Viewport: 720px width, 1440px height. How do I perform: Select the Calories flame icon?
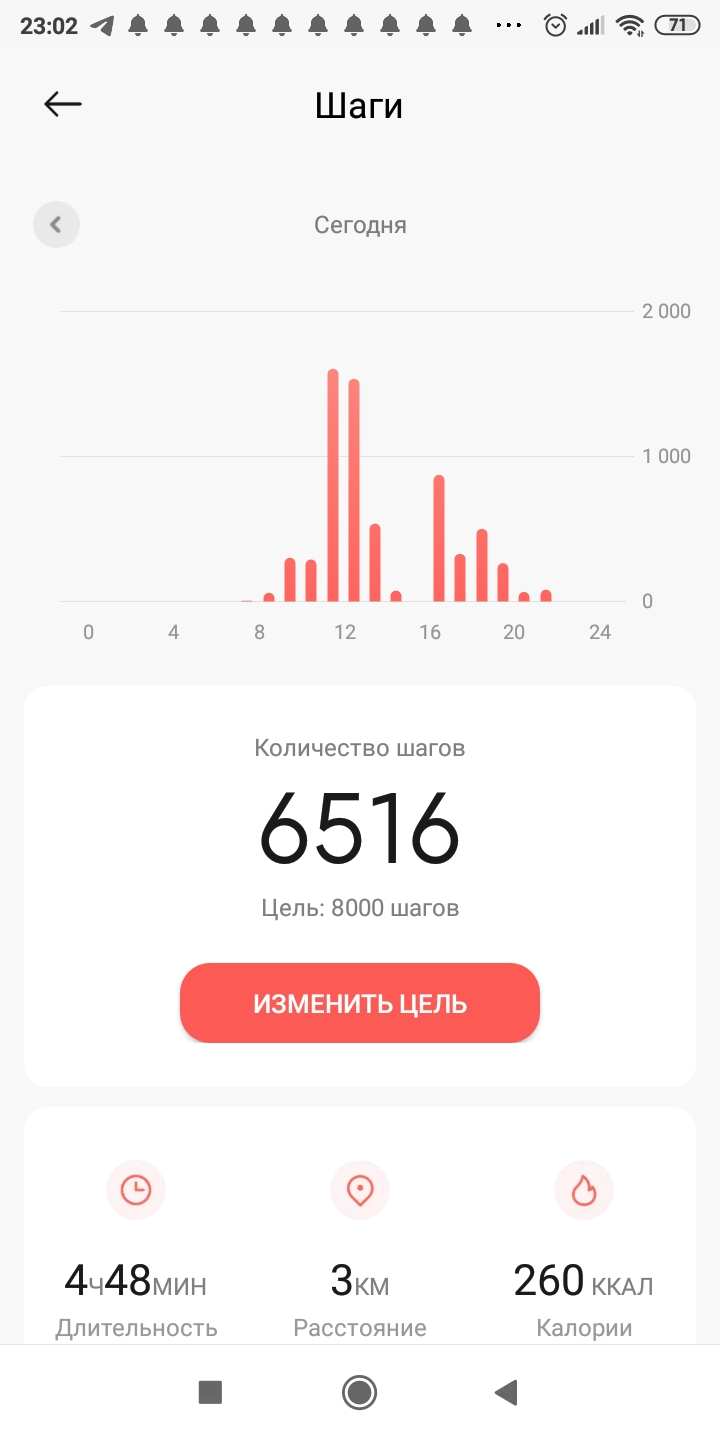click(x=584, y=1190)
